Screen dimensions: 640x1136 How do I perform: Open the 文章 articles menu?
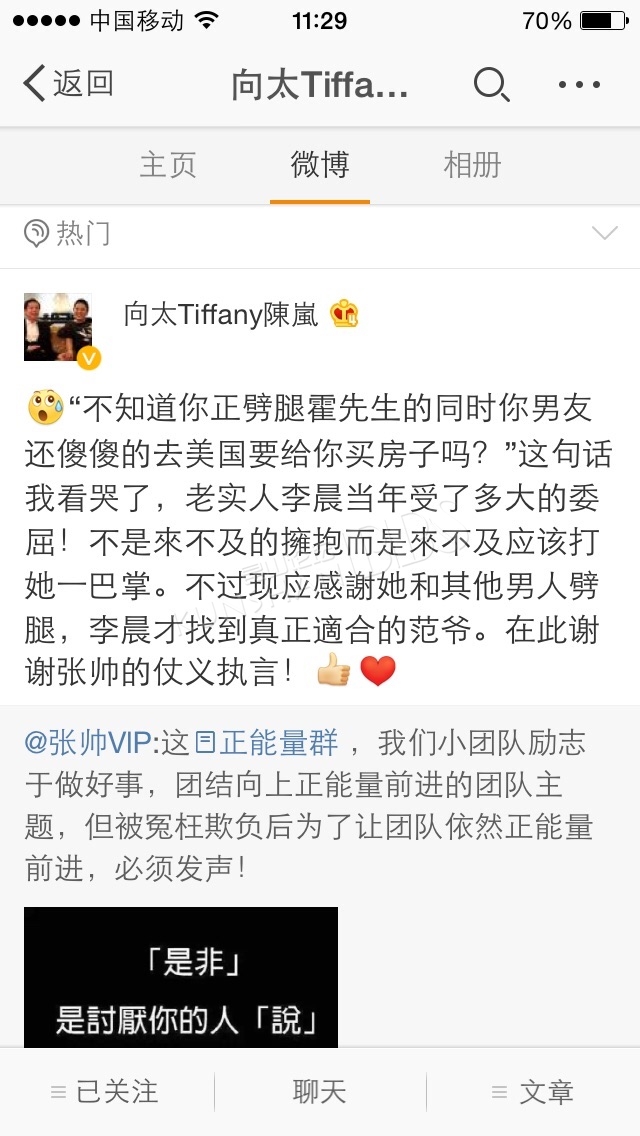coord(533,1092)
